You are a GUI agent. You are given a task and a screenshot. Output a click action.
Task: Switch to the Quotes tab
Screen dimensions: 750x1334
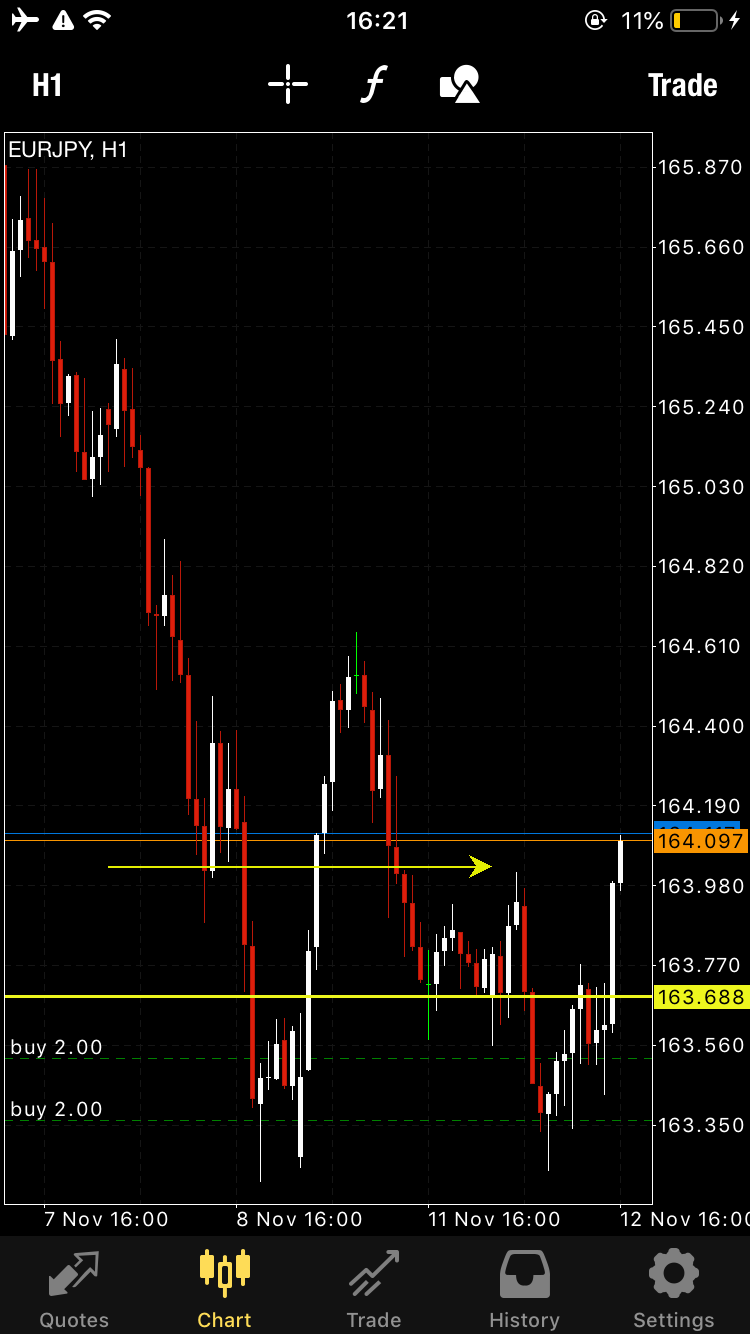click(x=74, y=1289)
